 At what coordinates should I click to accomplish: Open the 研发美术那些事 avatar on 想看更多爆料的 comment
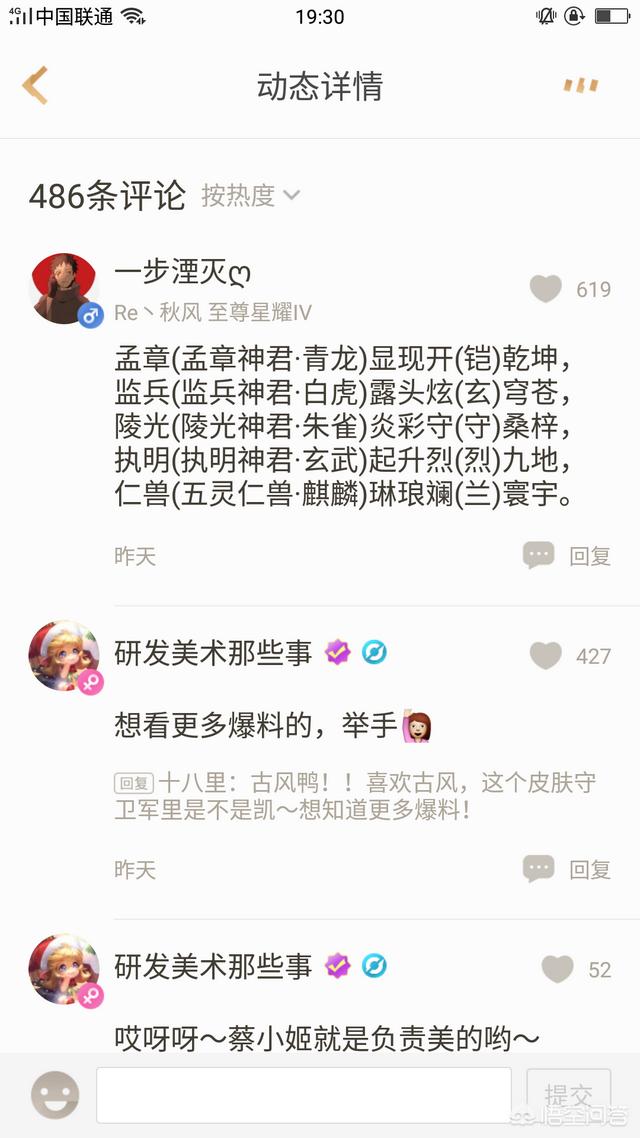click(x=64, y=655)
